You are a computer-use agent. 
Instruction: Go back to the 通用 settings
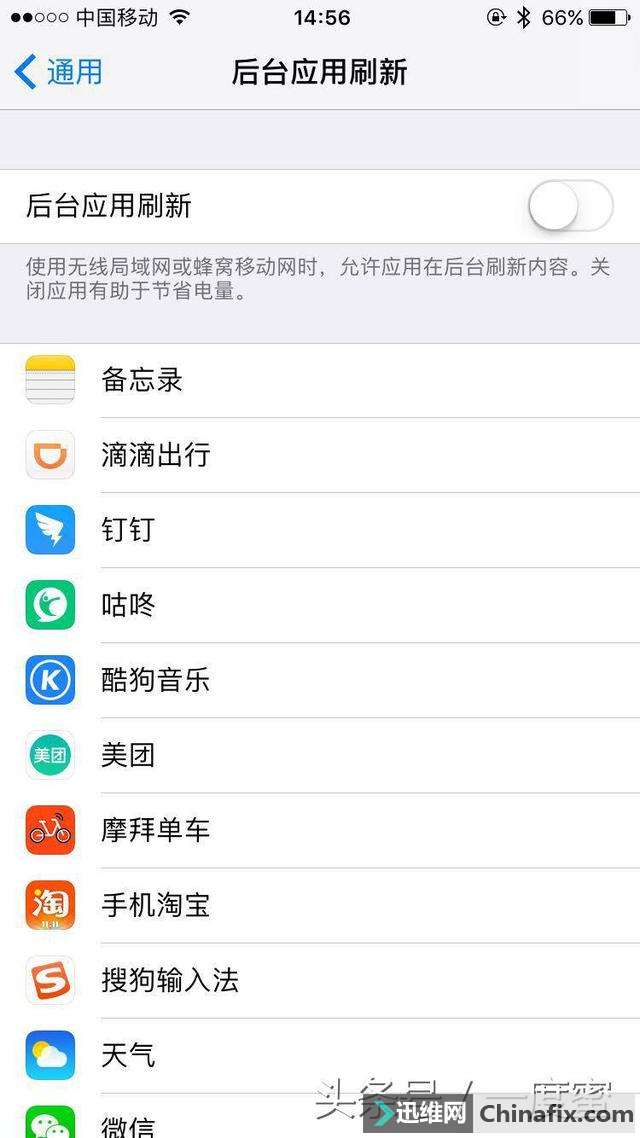(58, 73)
